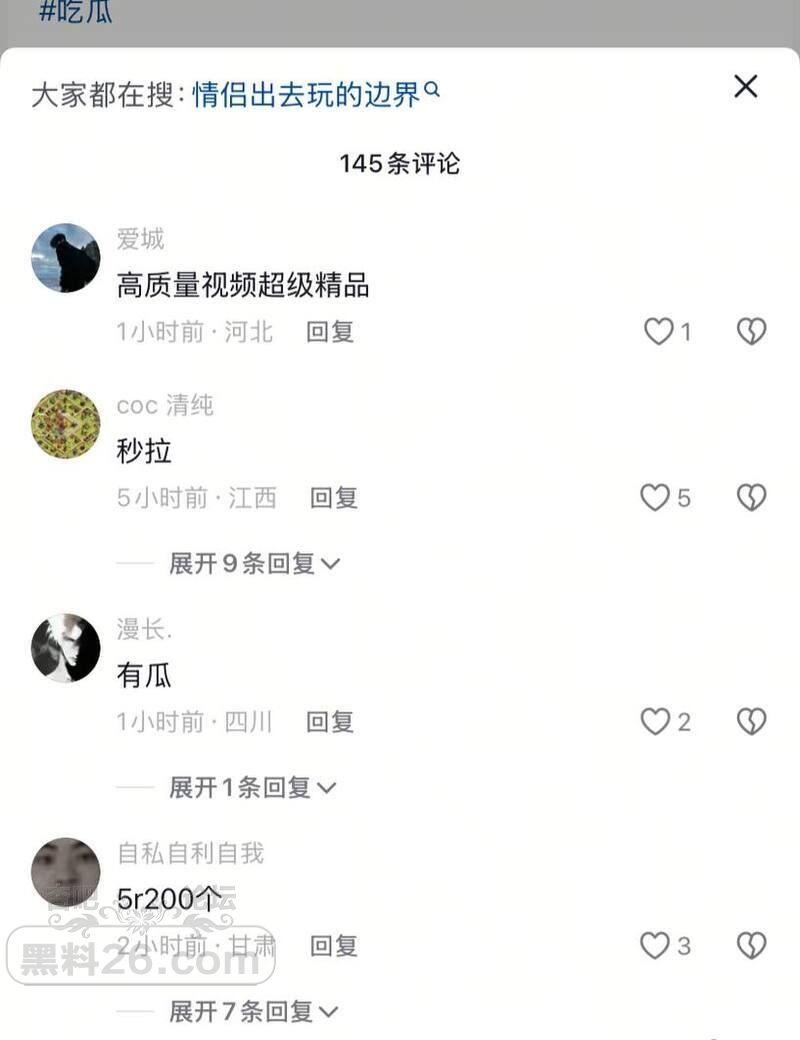Like 自私自利自我's comment
This screenshot has width=800, height=1040.
click(x=655, y=946)
